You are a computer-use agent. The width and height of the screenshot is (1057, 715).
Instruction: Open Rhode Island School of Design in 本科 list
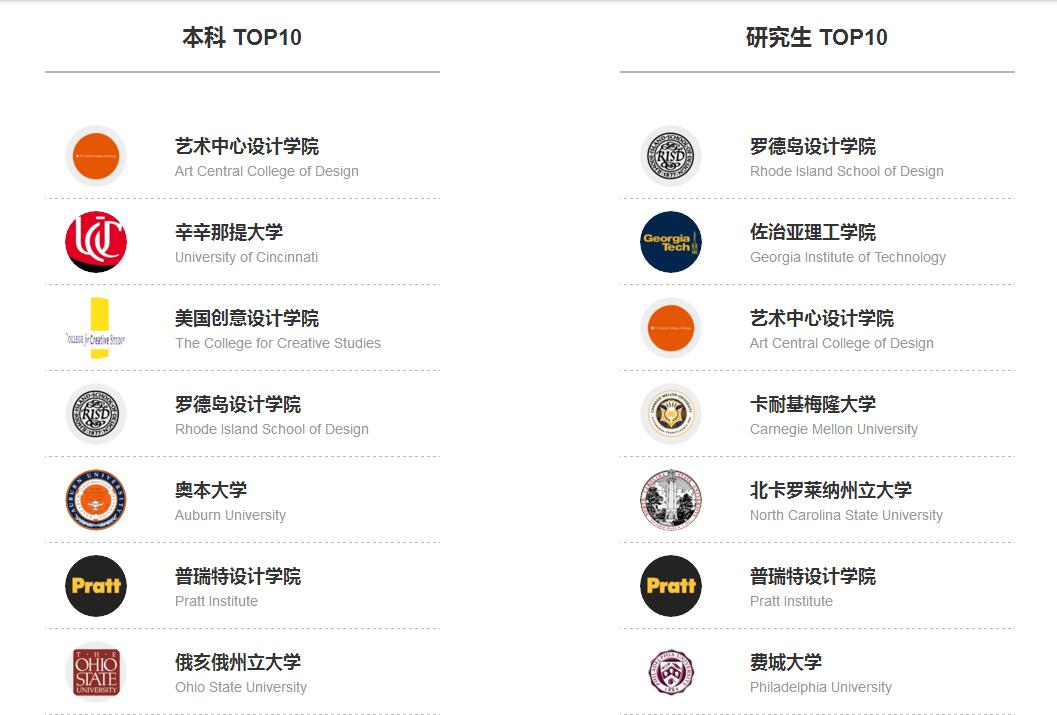coord(238,405)
